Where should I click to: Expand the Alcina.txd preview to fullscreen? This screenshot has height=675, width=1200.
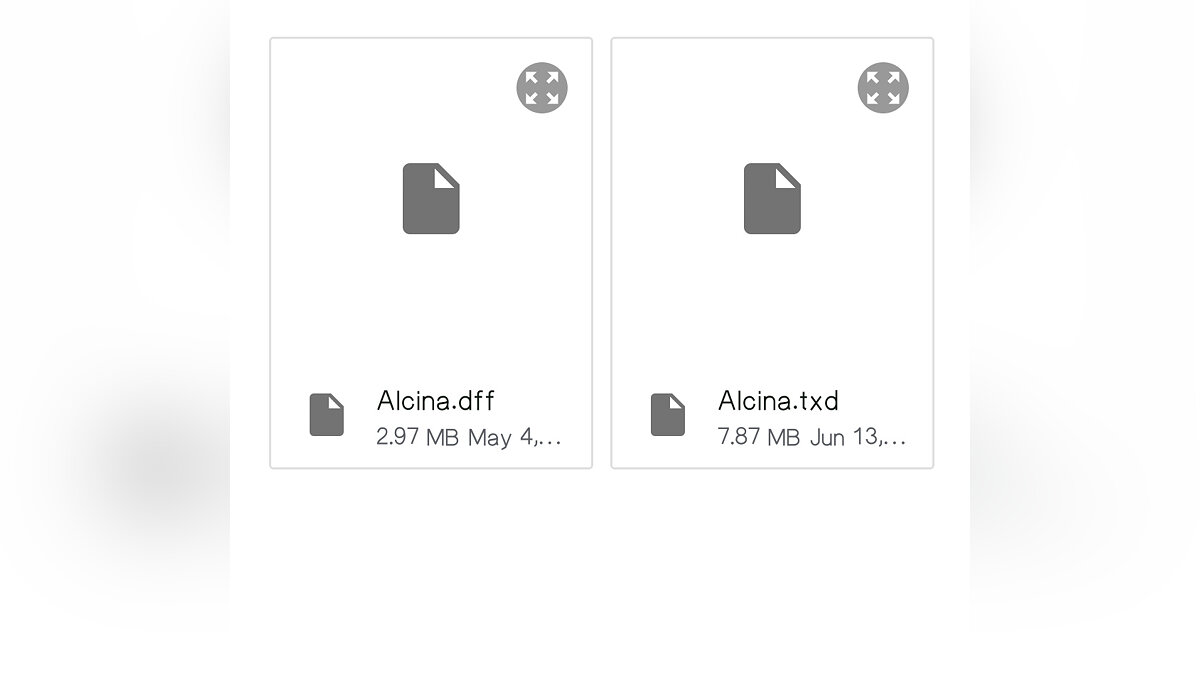pos(883,88)
